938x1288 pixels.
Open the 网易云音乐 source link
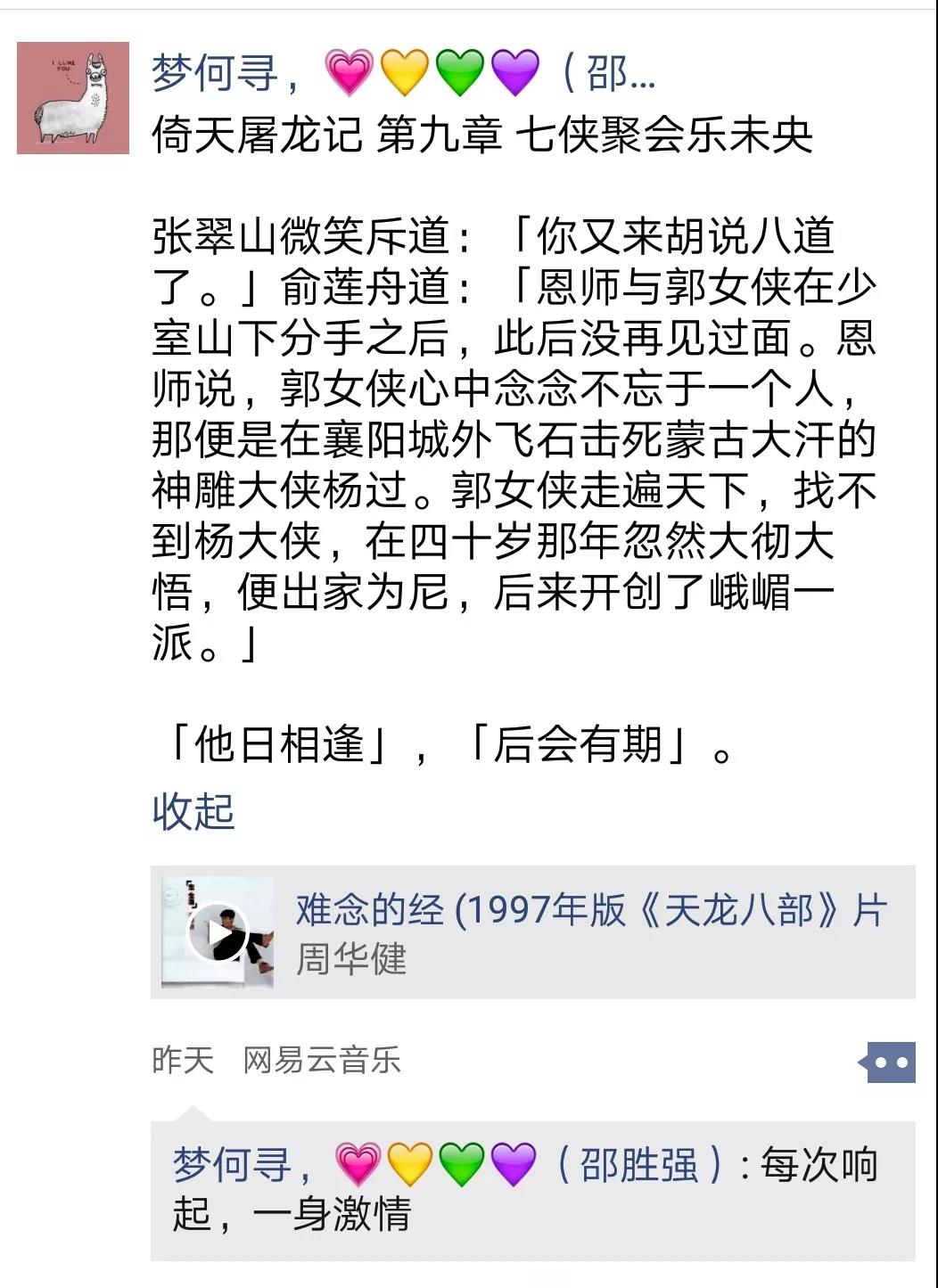tap(322, 1060)
